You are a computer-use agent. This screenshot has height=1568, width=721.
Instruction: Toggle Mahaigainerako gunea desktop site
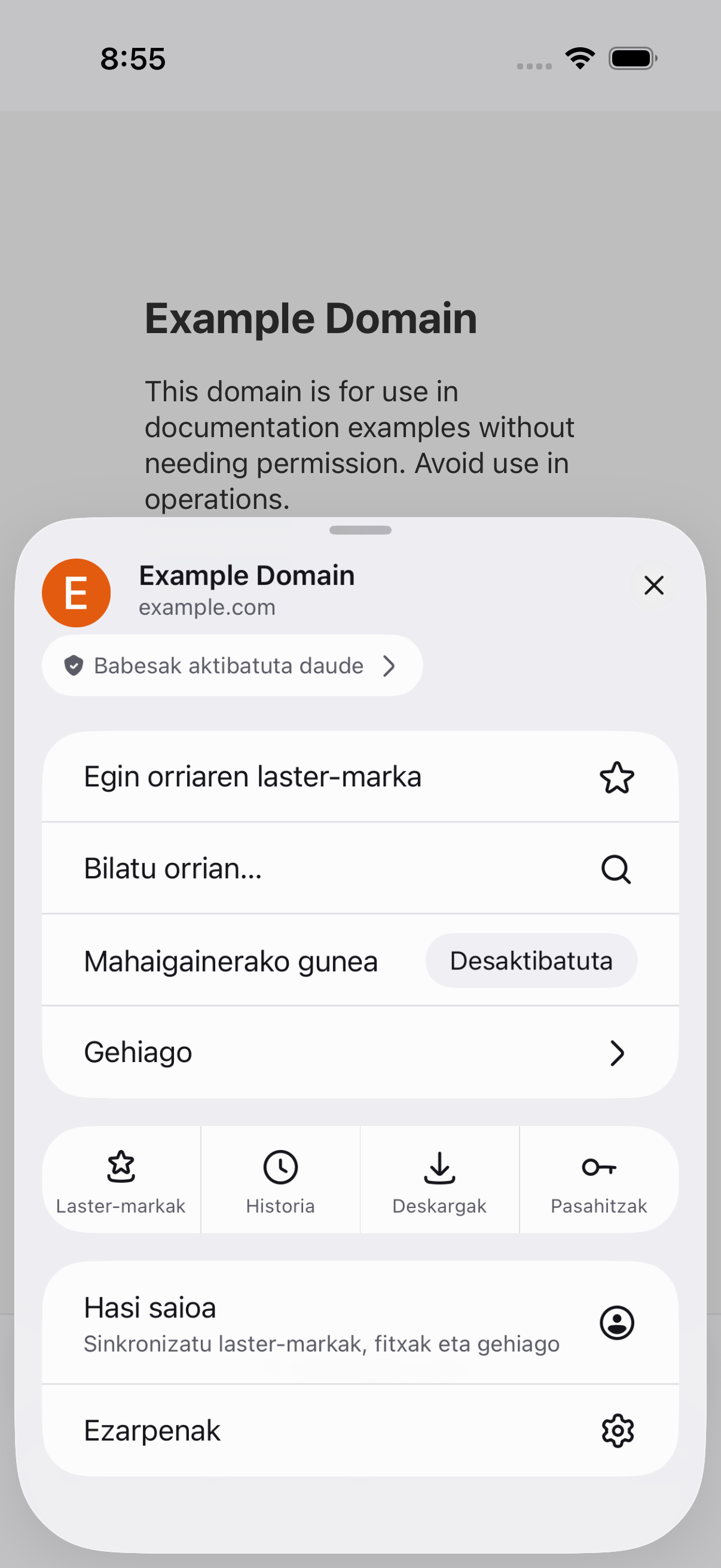click(360, 960)
